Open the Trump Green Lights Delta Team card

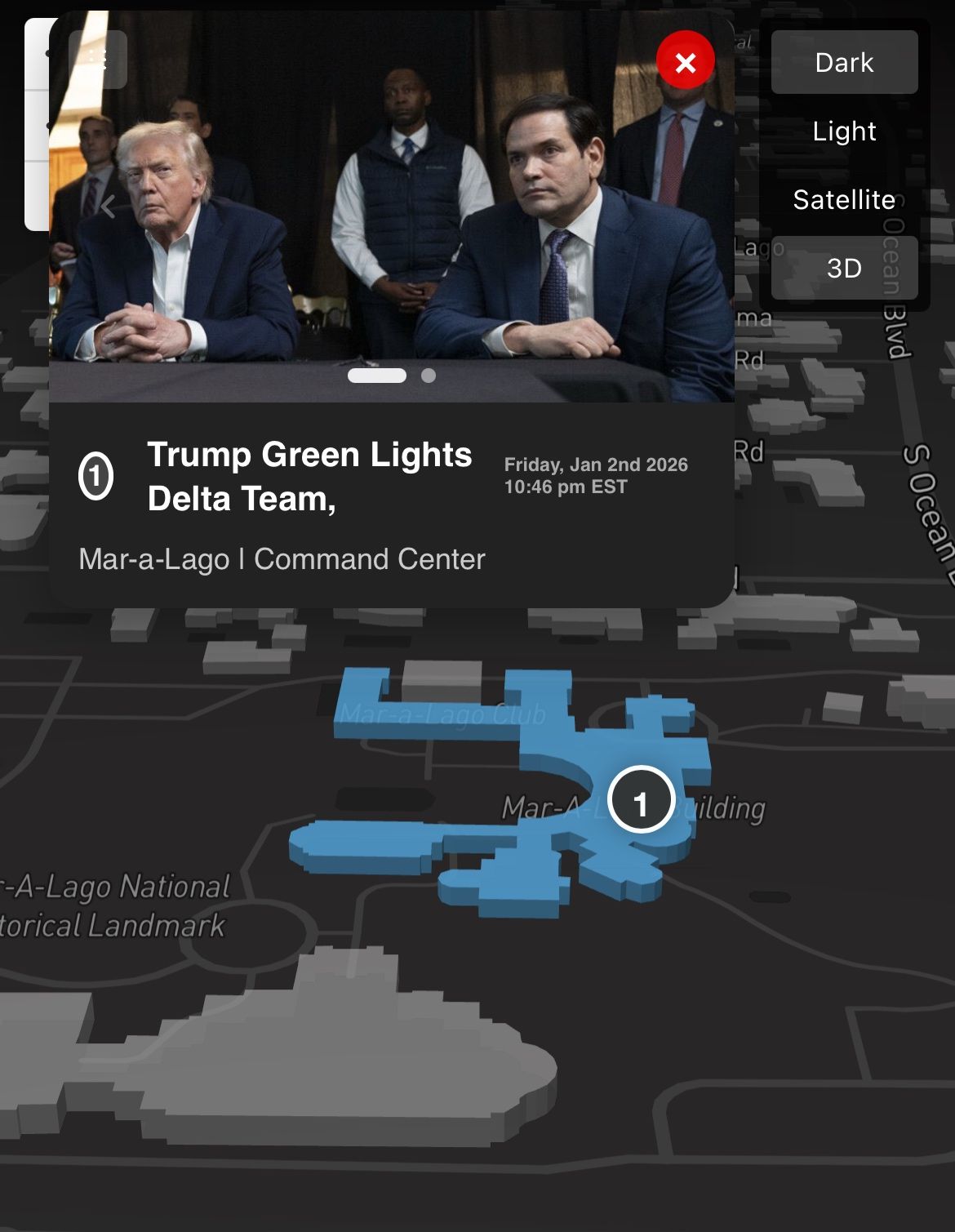point(309,476)
